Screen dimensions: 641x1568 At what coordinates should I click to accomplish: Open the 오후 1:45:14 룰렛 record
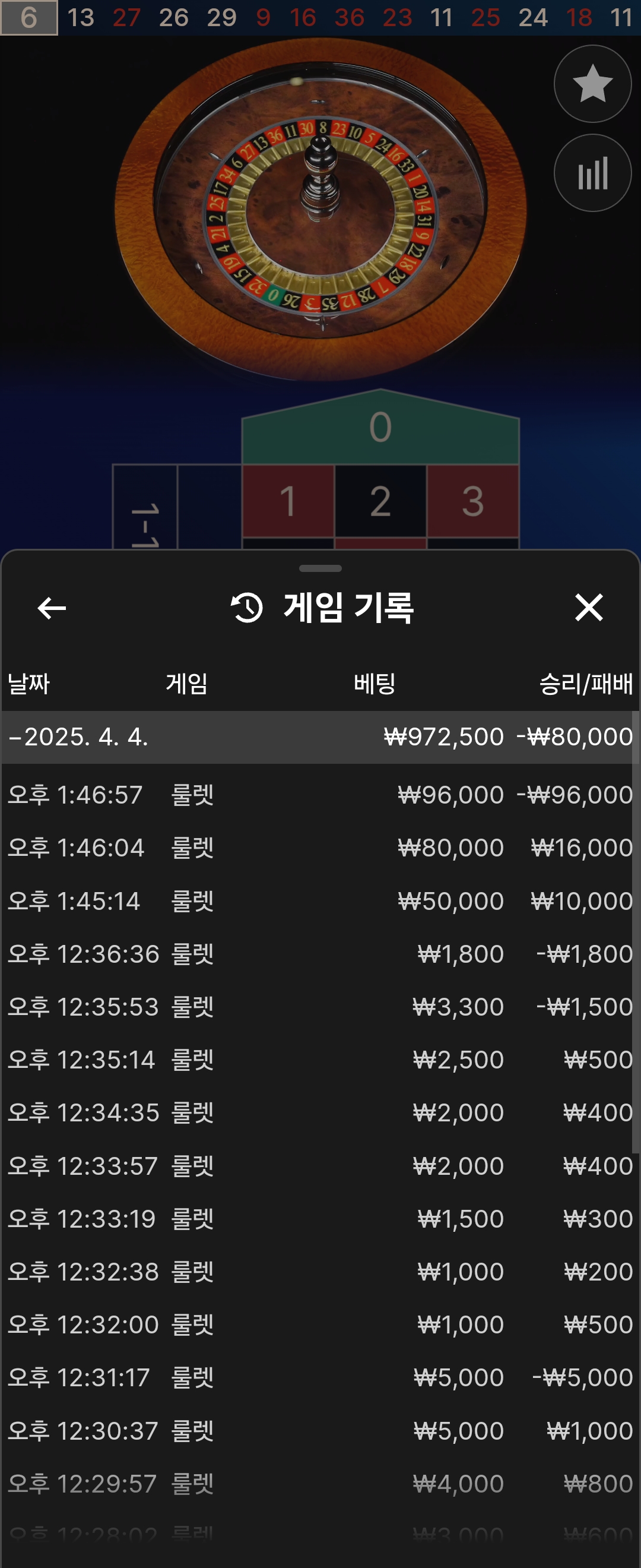tap(320, 901)
